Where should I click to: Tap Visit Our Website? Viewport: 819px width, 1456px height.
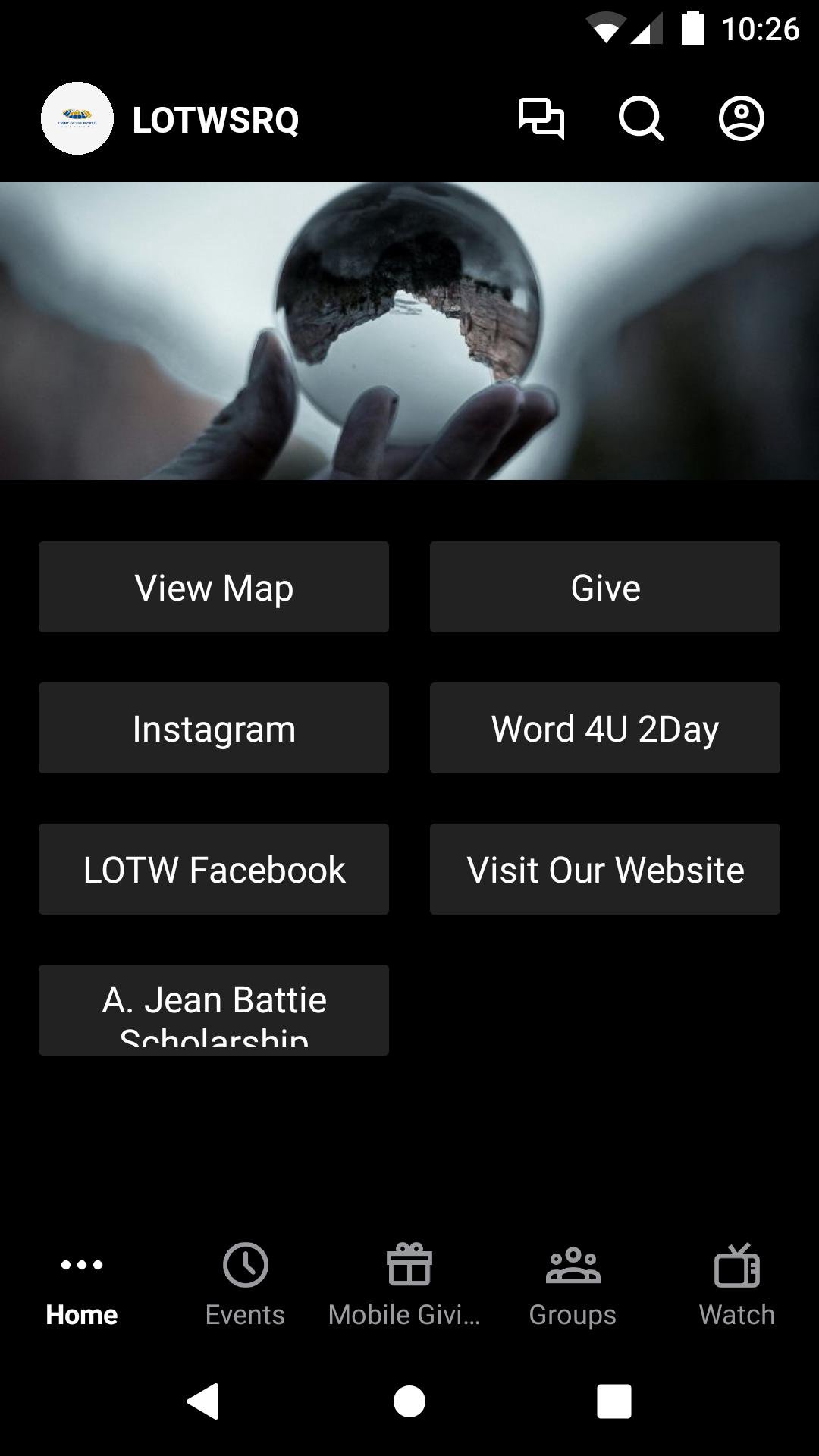(604, 869)
